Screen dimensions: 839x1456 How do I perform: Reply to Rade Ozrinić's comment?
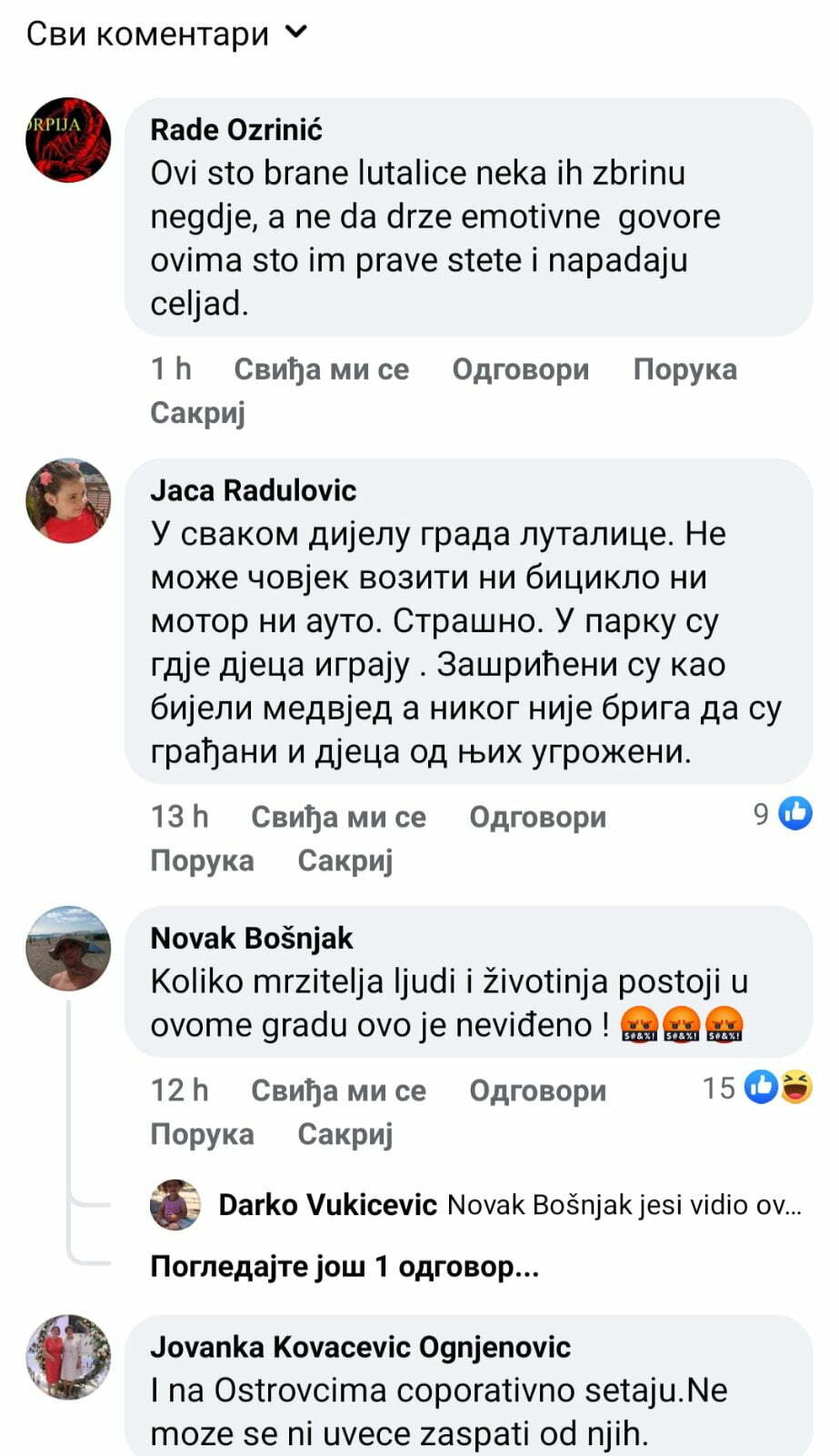[520, 369]
